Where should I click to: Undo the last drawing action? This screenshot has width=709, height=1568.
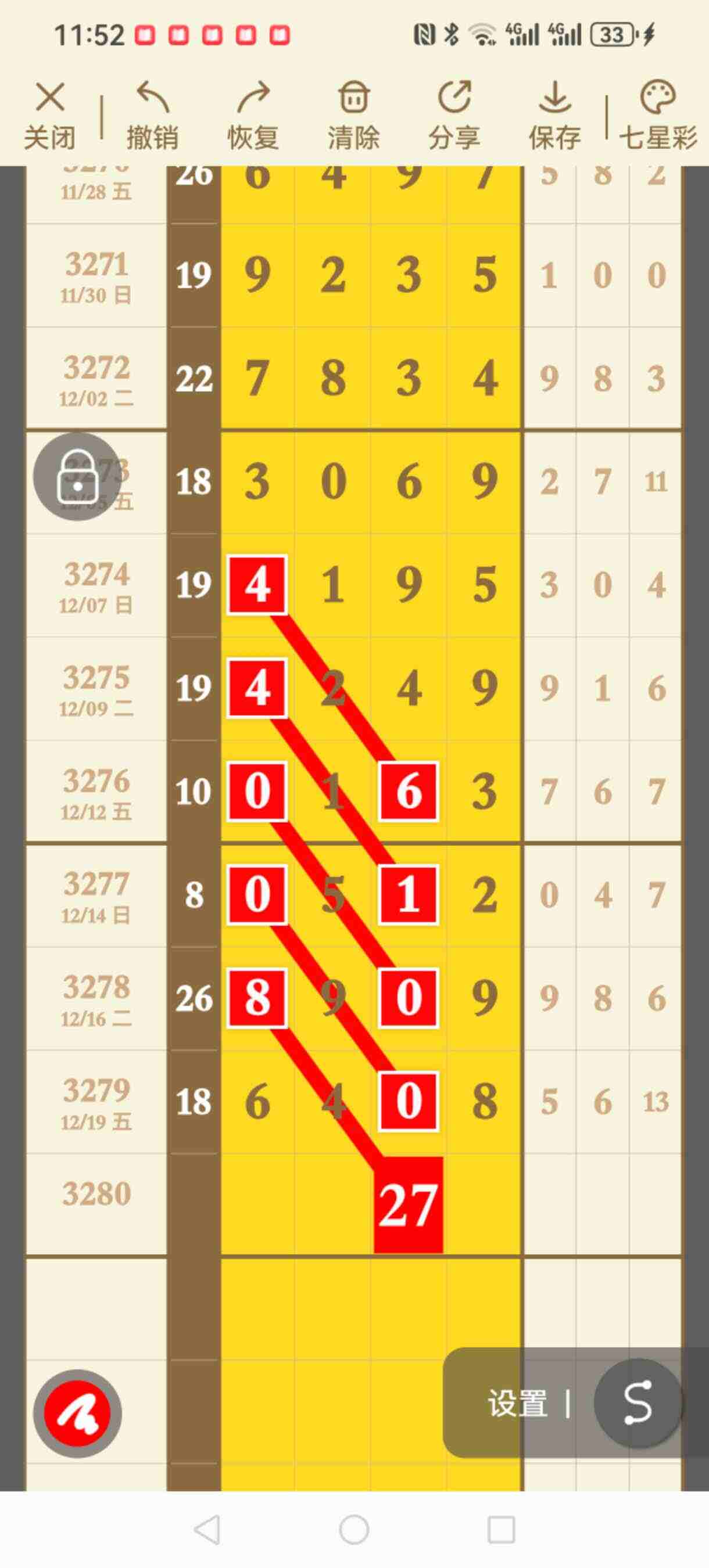click(x=152, y=114)
